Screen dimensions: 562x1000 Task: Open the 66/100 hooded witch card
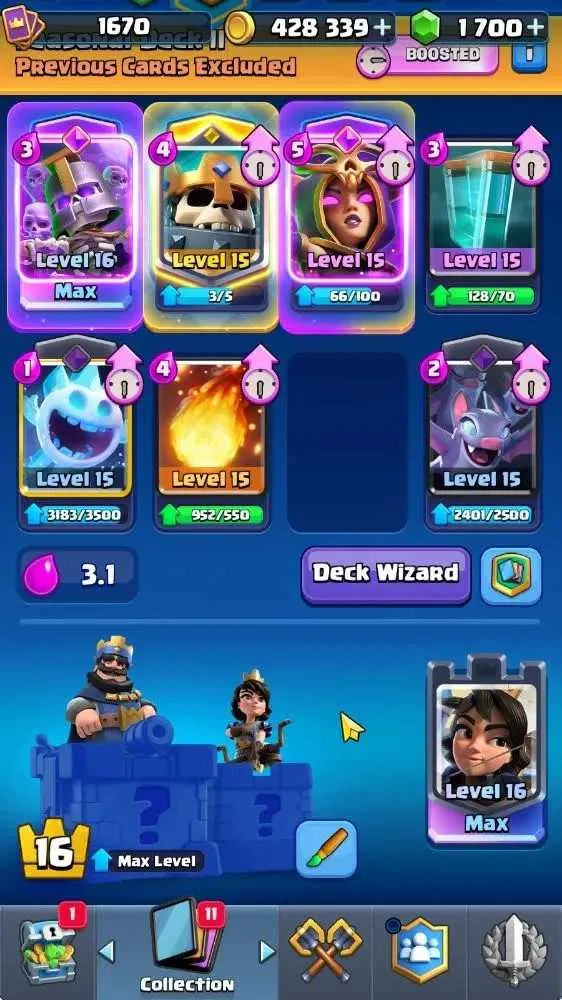(x=347, y=216)
